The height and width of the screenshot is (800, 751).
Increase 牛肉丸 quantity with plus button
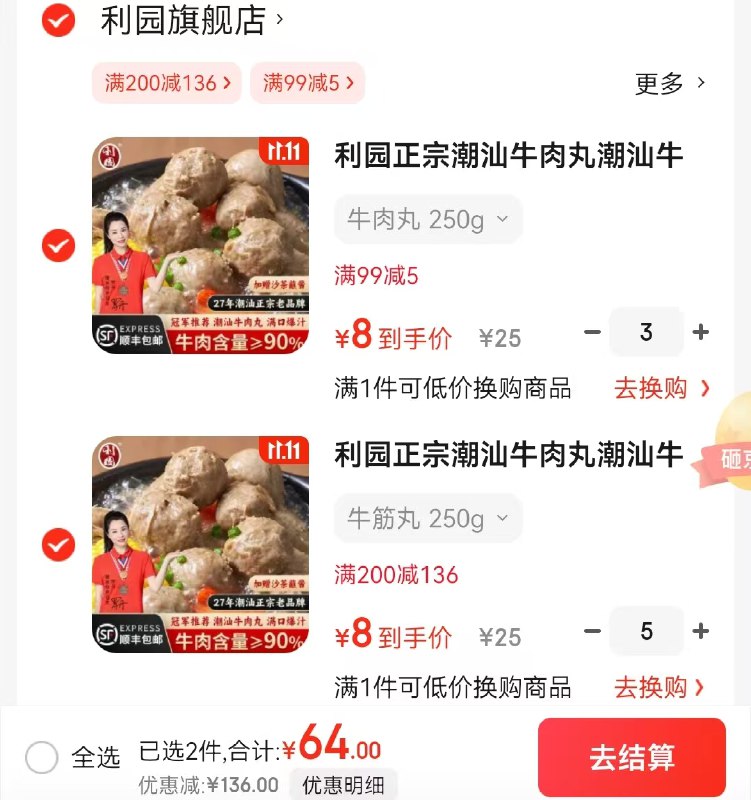(x=700, y=332)
